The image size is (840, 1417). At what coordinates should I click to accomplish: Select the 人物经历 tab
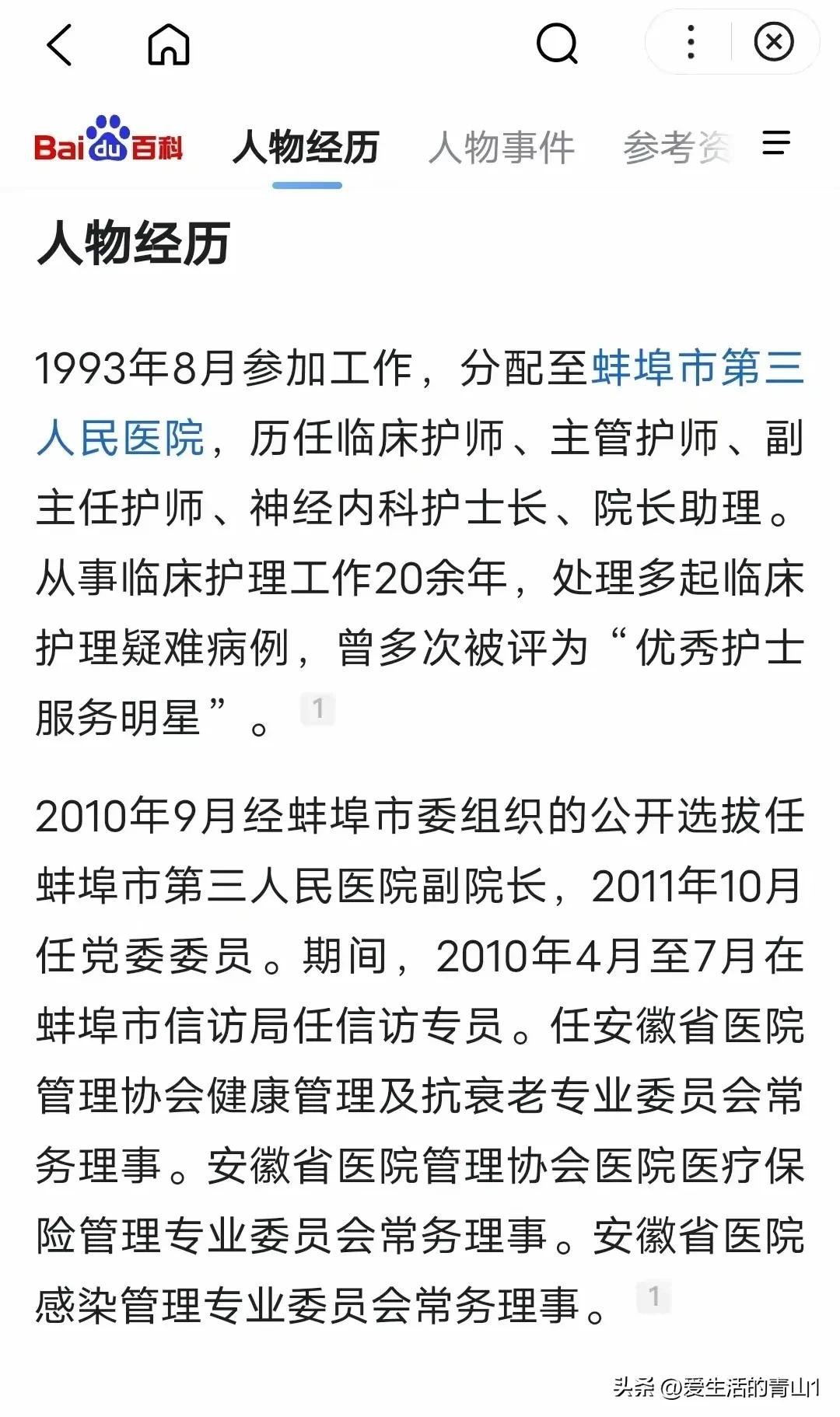point(306,147)
